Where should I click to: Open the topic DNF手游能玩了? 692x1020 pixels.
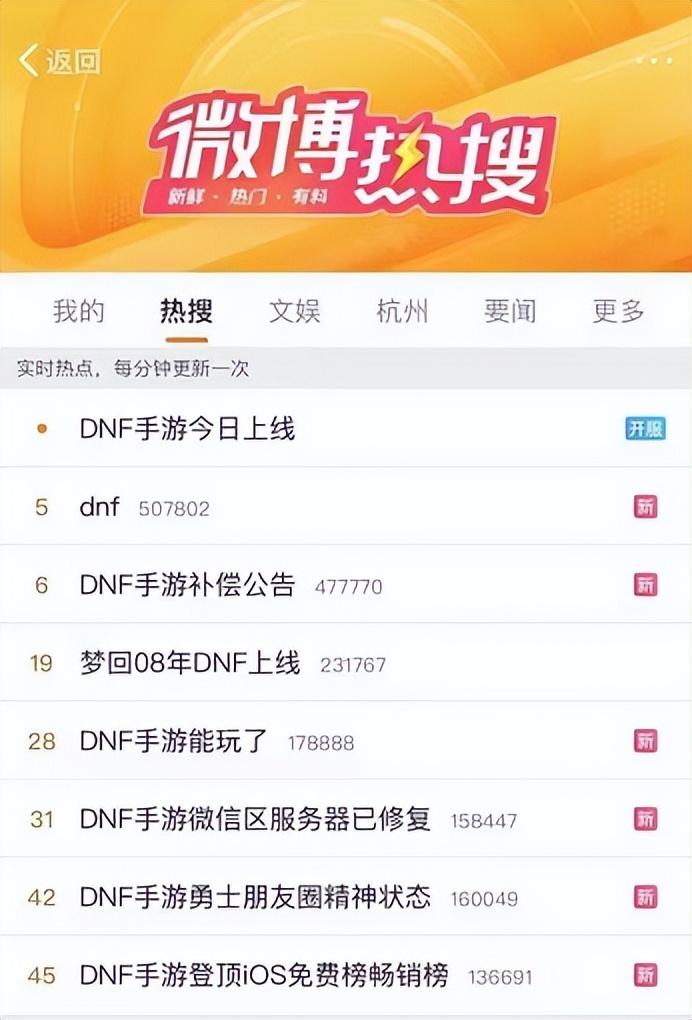point(174,741)
